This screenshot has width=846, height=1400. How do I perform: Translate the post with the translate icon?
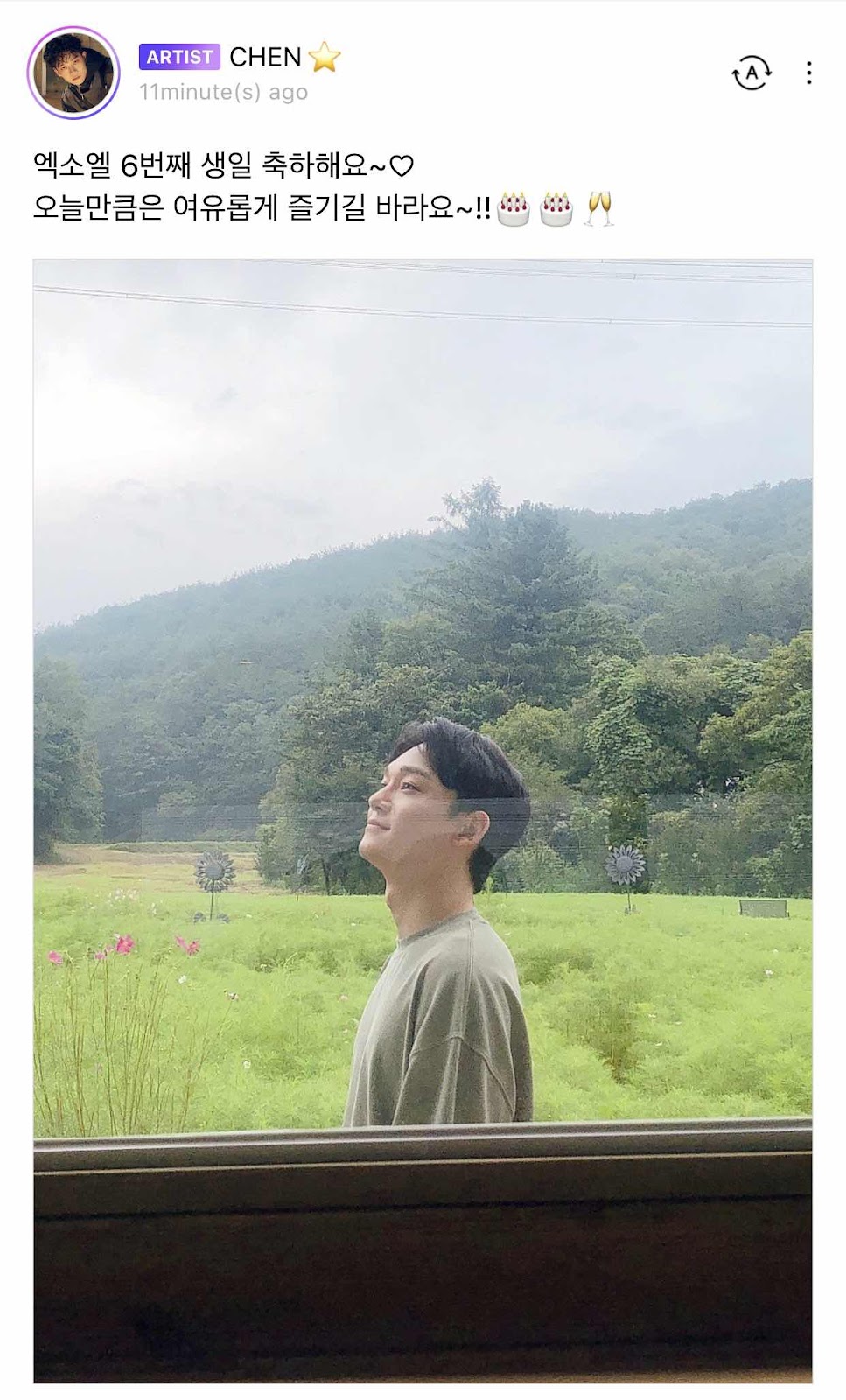751,73
